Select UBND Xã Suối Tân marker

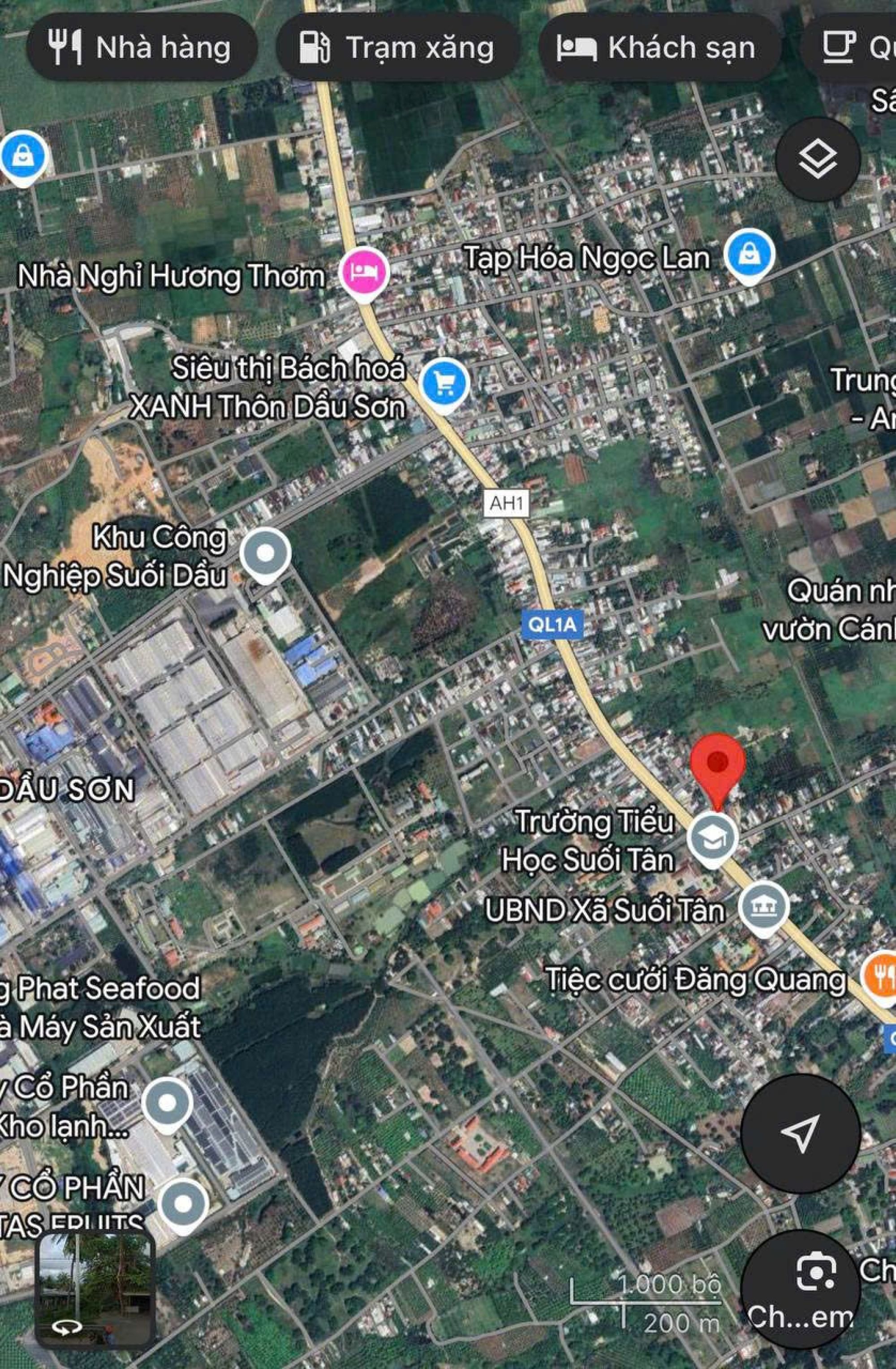pos(764,906)
